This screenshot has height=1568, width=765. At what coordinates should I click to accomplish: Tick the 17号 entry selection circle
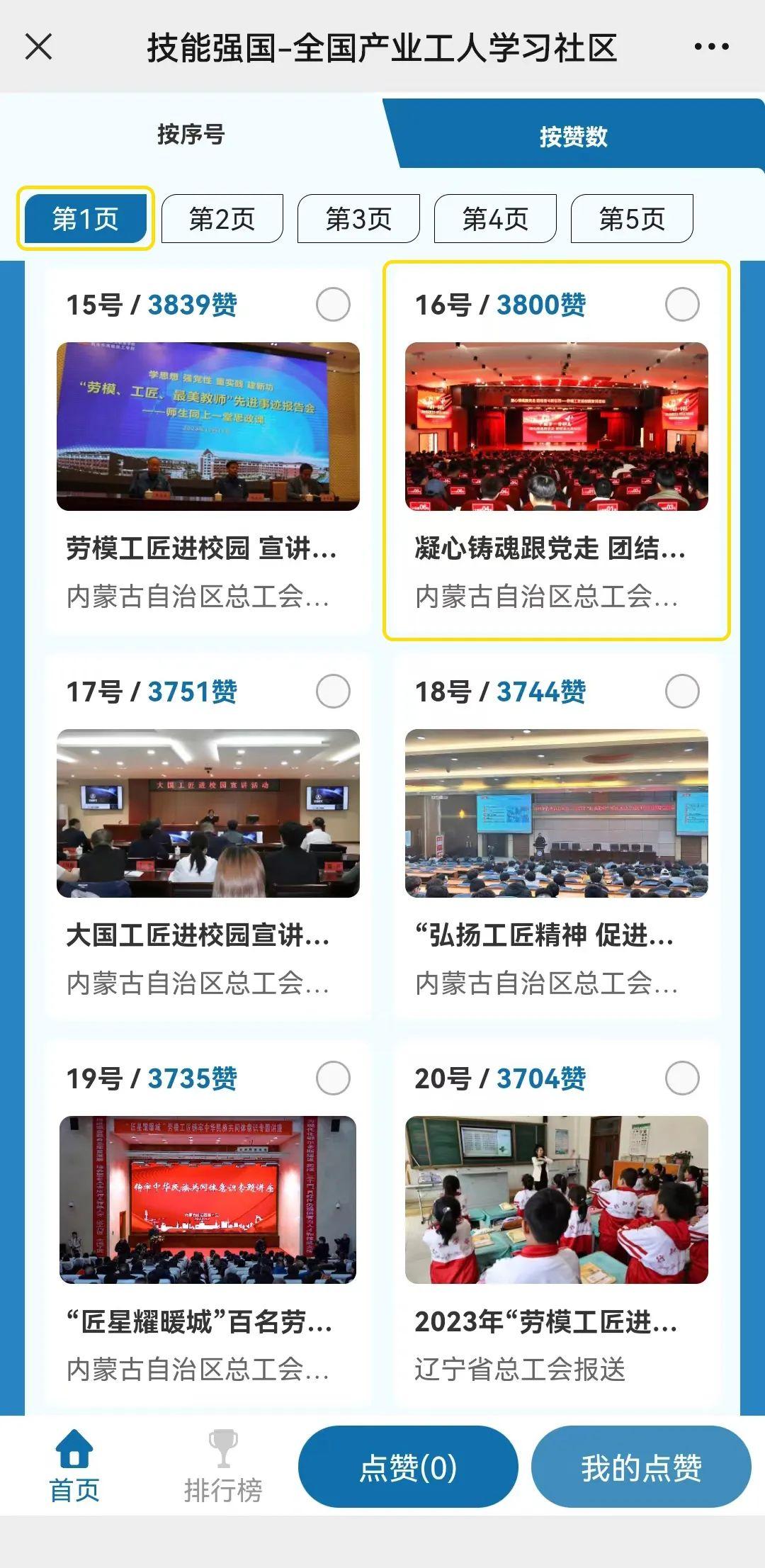pos(333,692)
